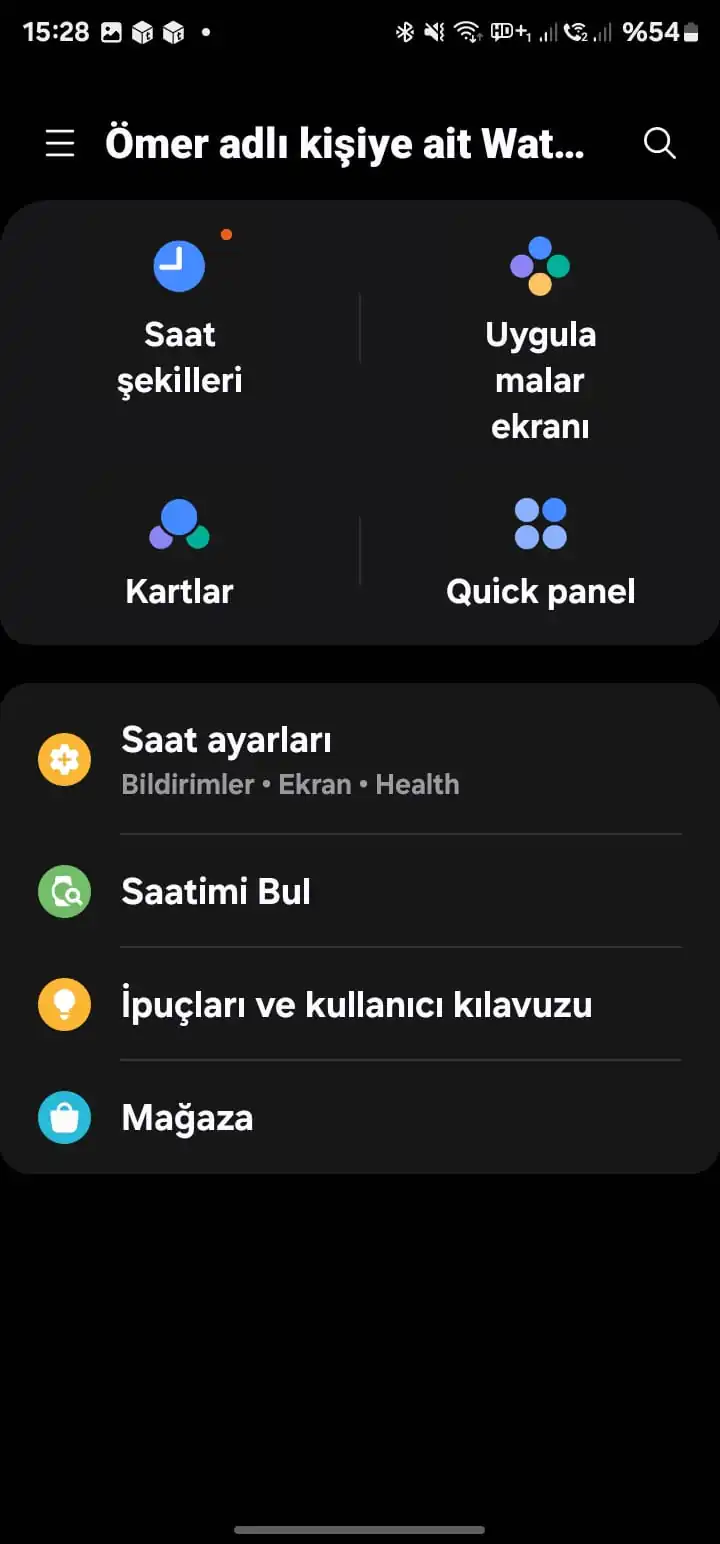Image resolution: width=720 pixels, height=1544 pixels.
Task: Open the hamburger navigation menu
Action: click(60, 143)
